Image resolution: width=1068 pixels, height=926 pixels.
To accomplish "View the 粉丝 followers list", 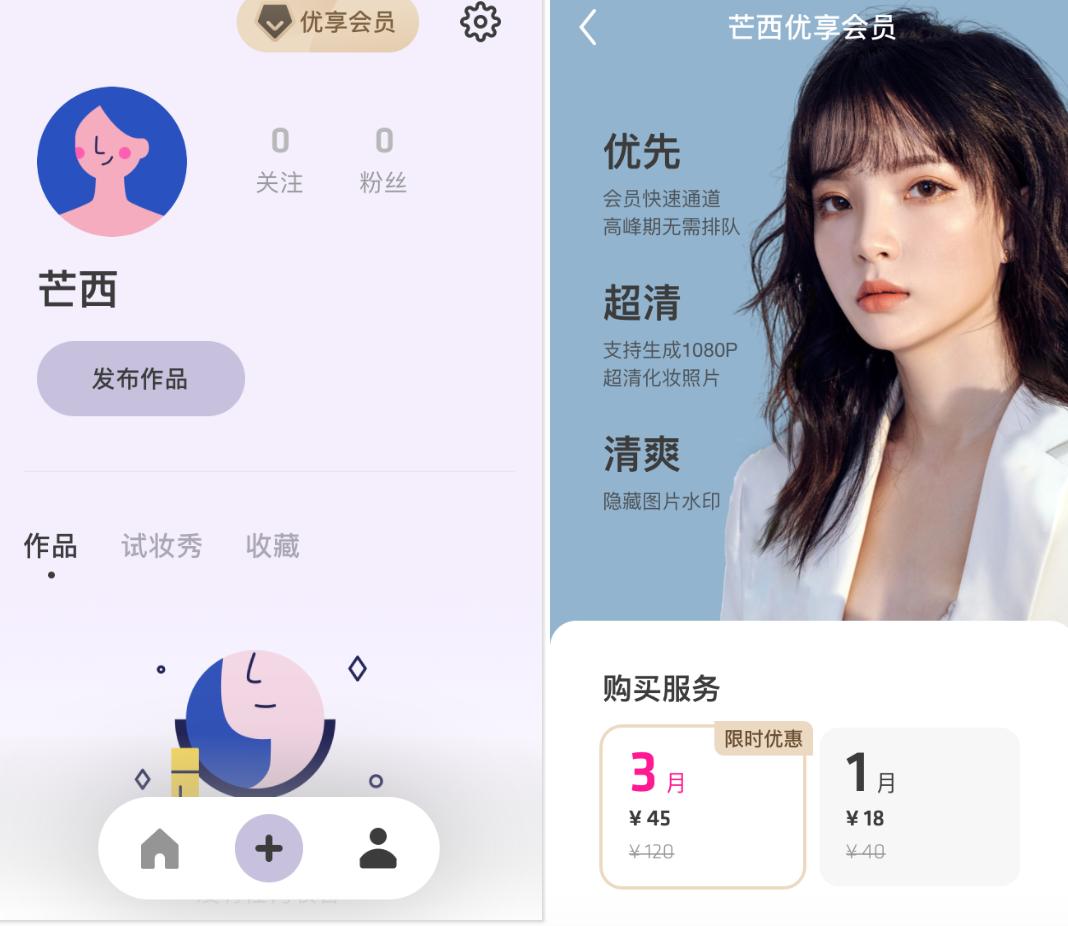I will 383,161.
